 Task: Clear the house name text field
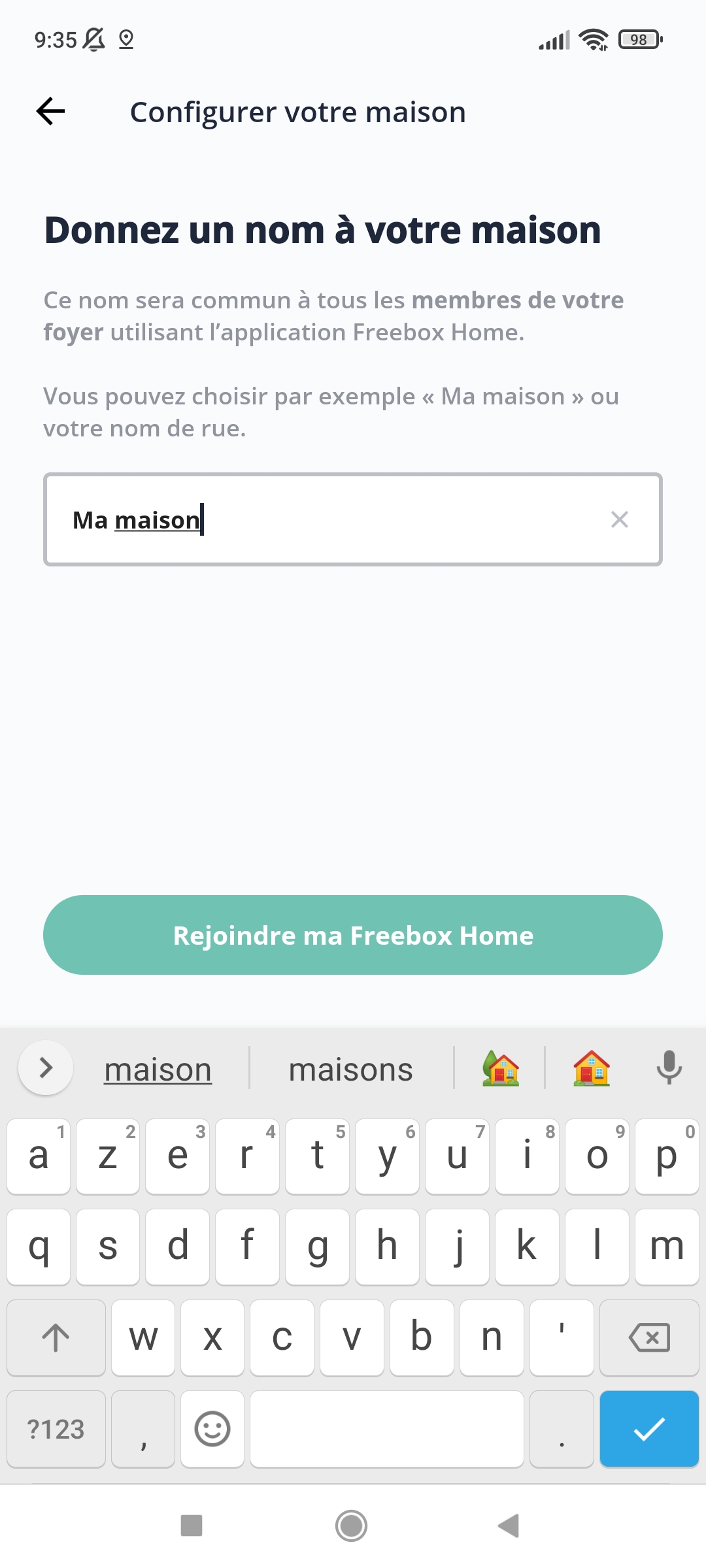click(619, 519)
